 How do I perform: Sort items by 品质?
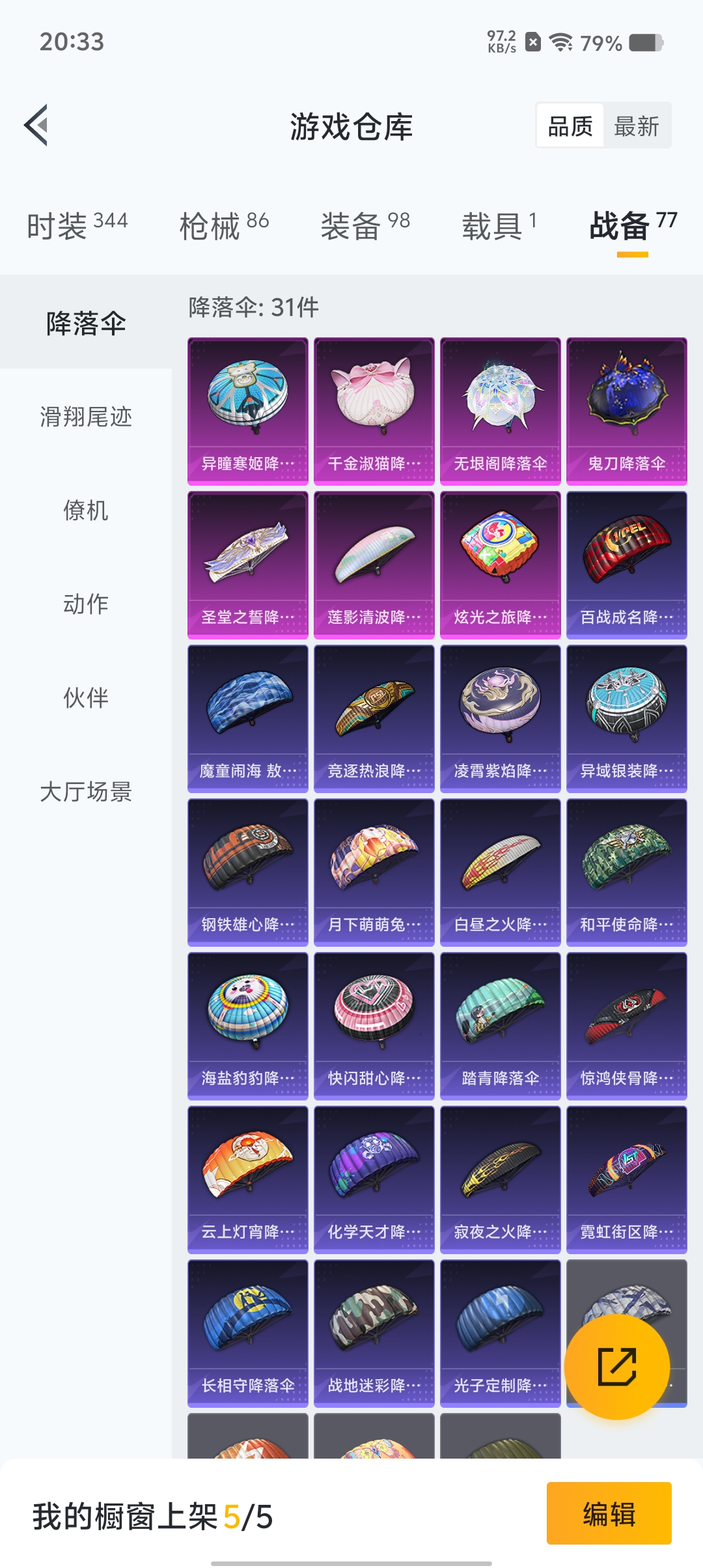click(570, 126)
